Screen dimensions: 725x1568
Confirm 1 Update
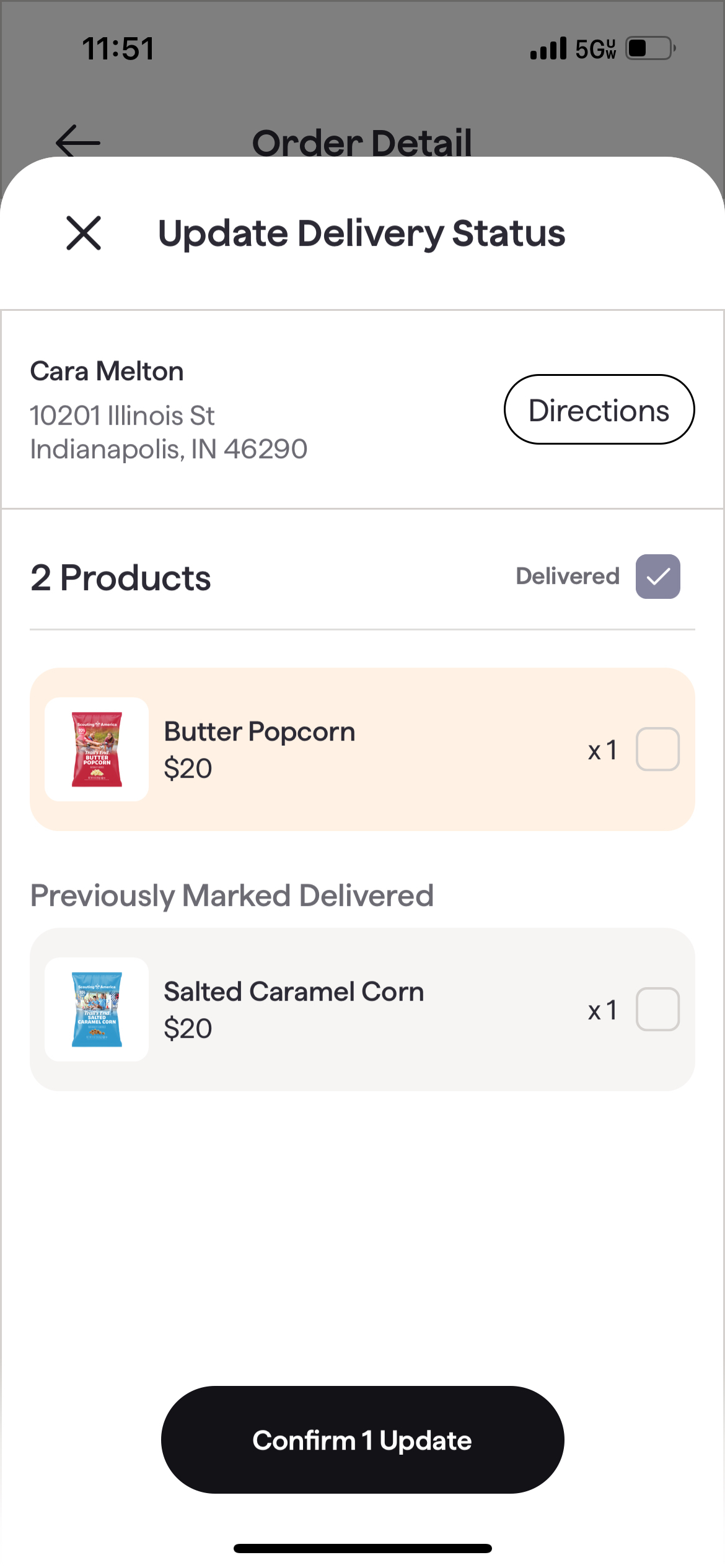(362, 1440)
